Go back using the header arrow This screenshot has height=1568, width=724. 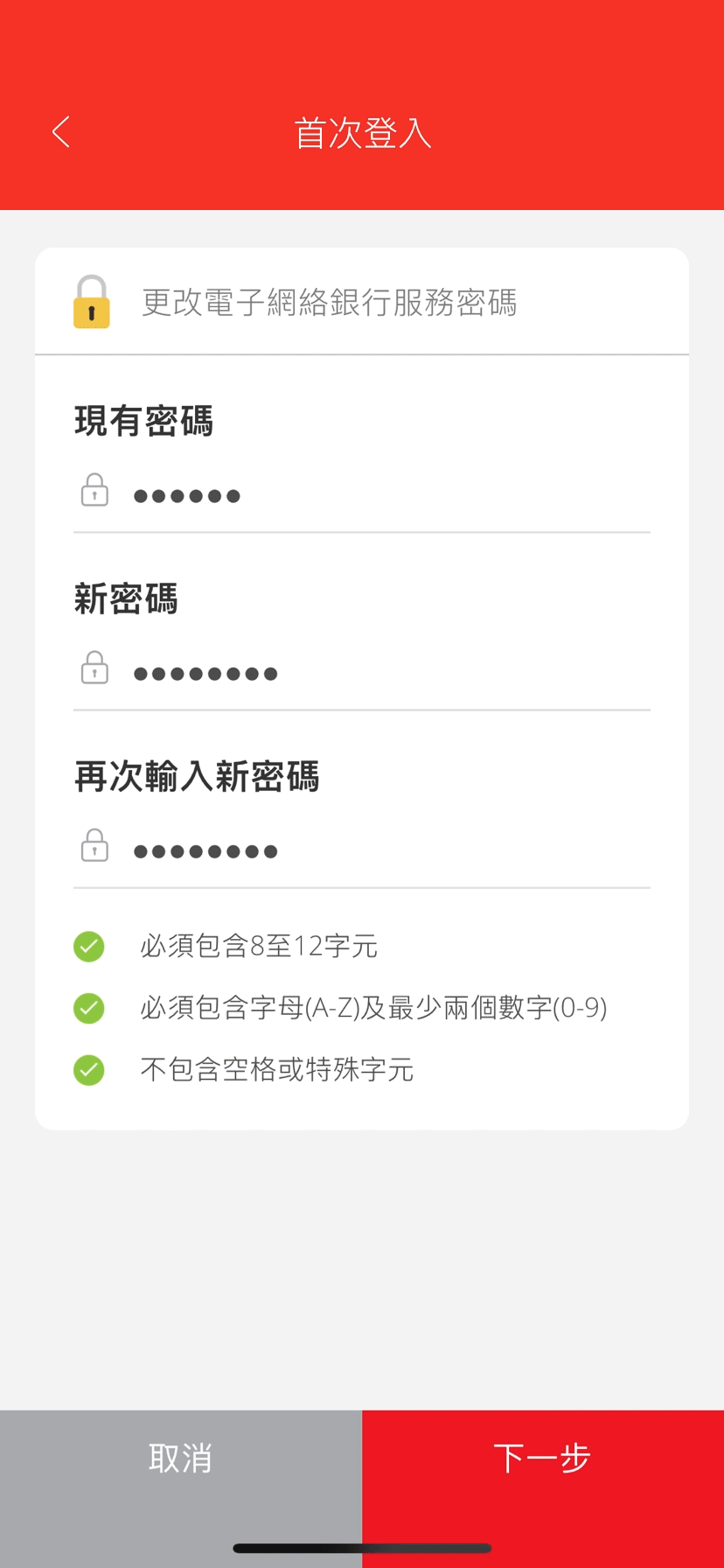[x=60, y=132]
